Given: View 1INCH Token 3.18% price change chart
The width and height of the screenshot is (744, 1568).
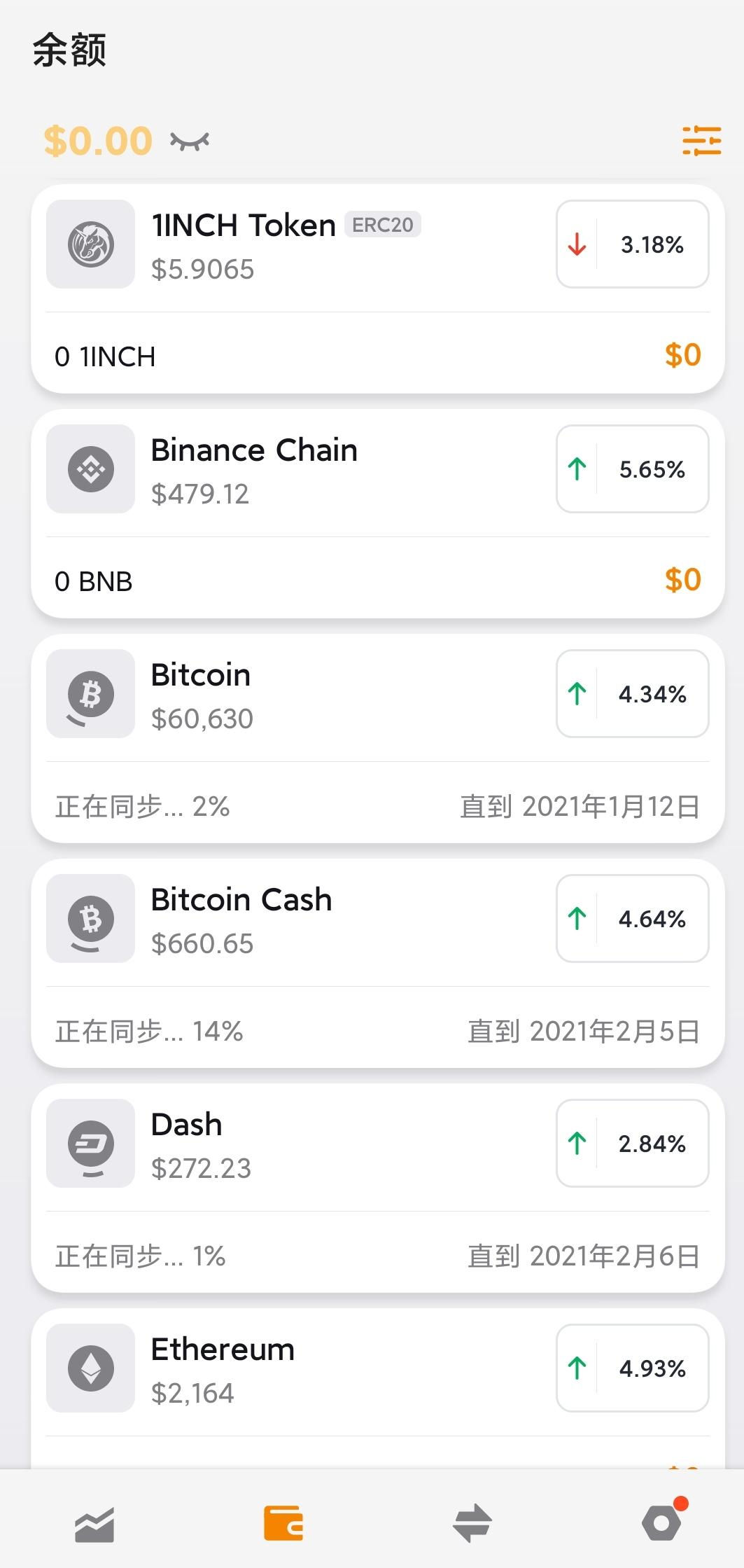Looking at the screenshot, I should 632,244.
